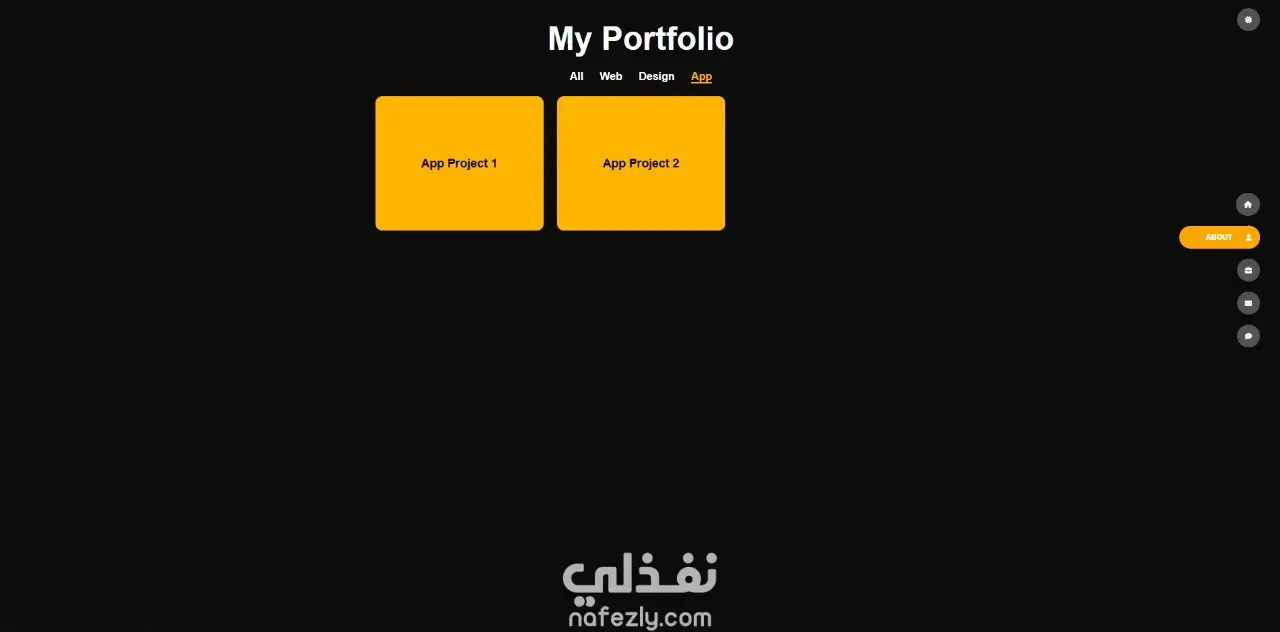The width and height of the screenshot is (1280, 632).
Task: Open the settings gear icon
Action: coord(1248,19)
